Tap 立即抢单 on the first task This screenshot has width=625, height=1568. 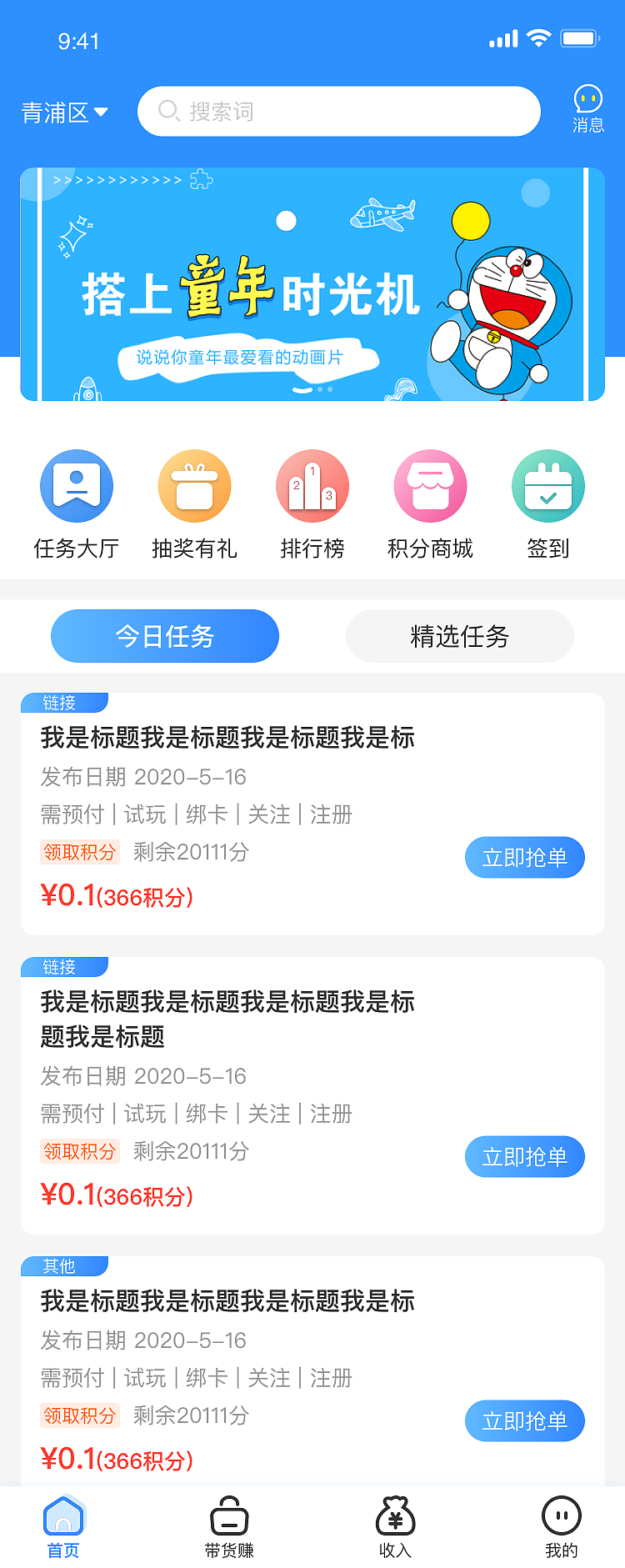524,857
